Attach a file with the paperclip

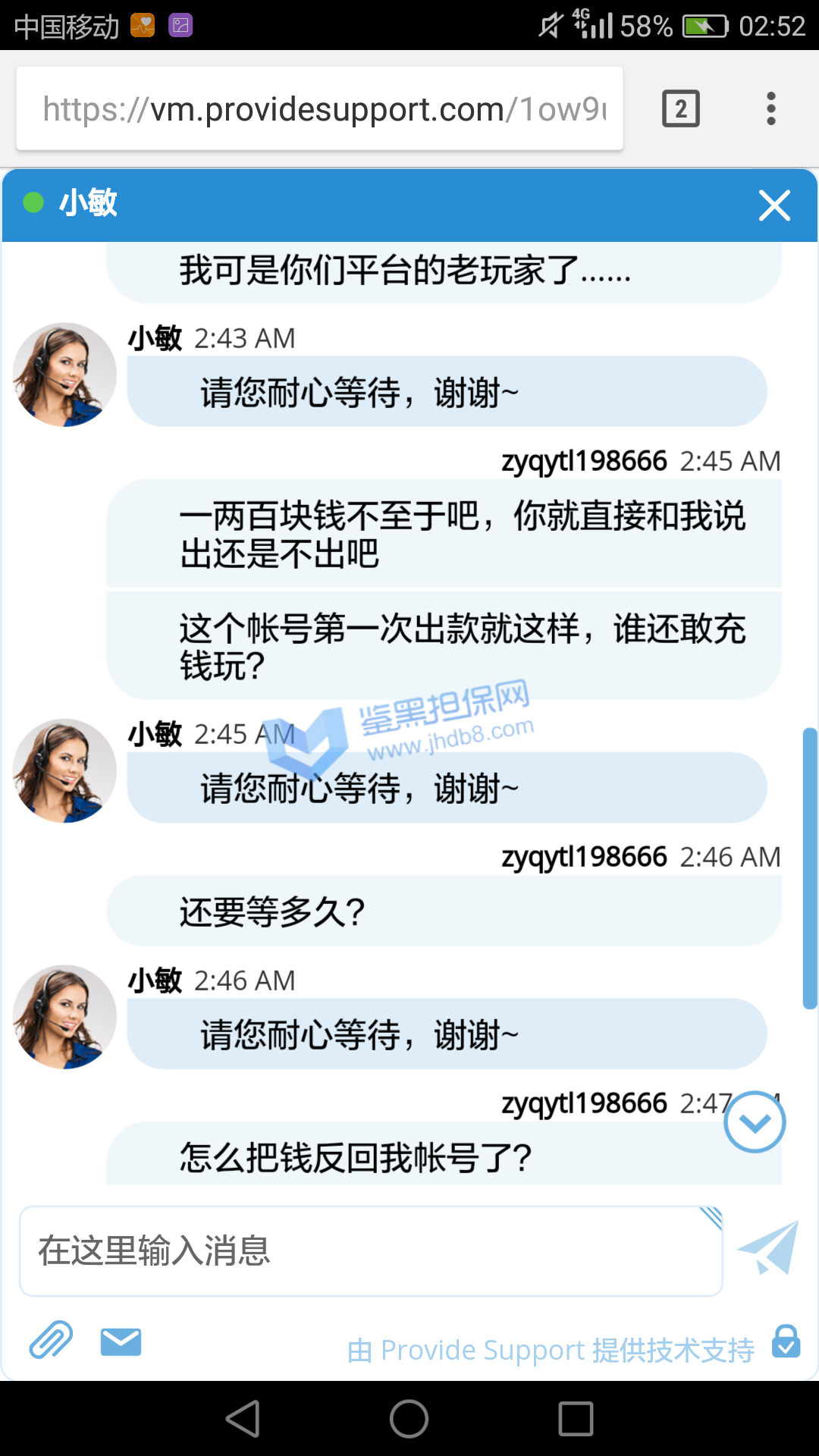tap(51, 1340)
